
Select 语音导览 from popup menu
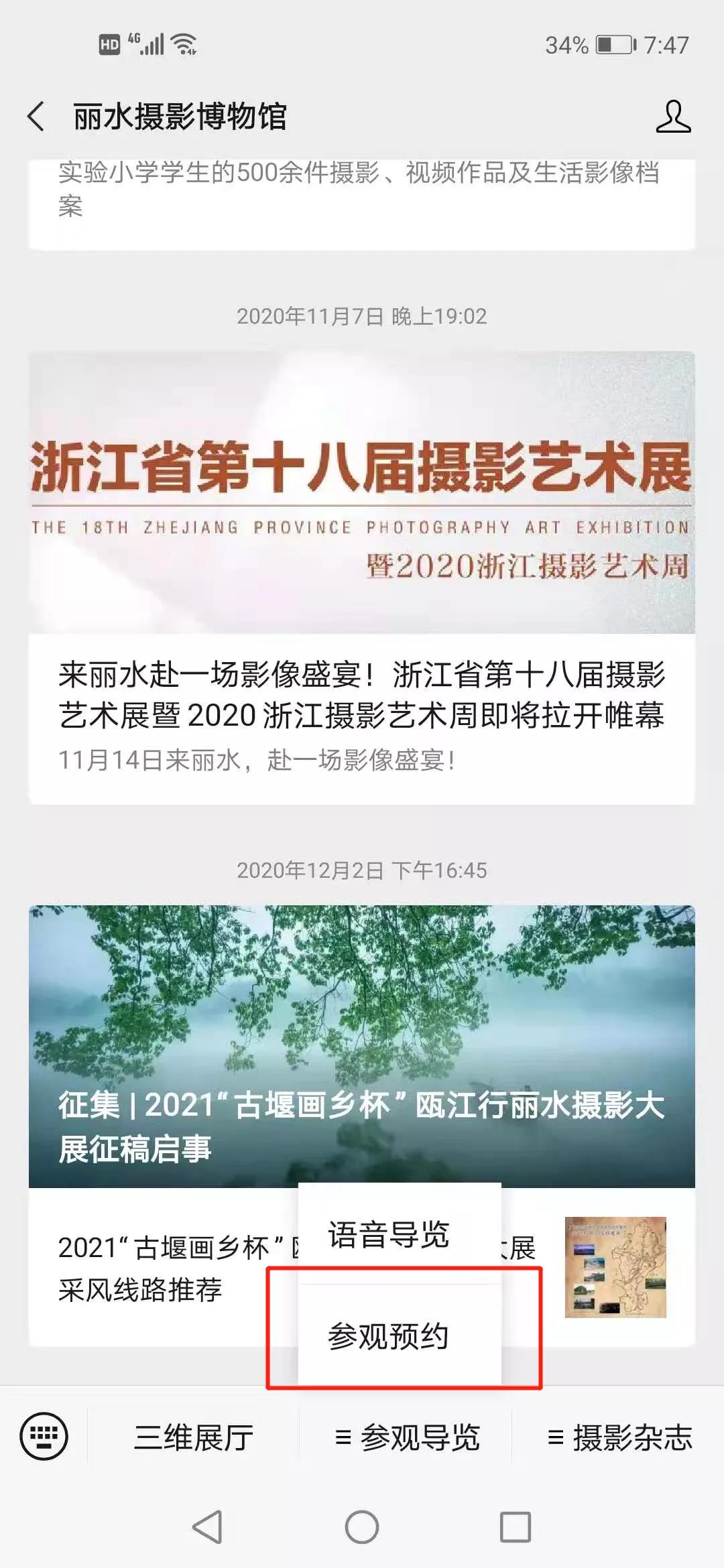tap(389, 1234)
